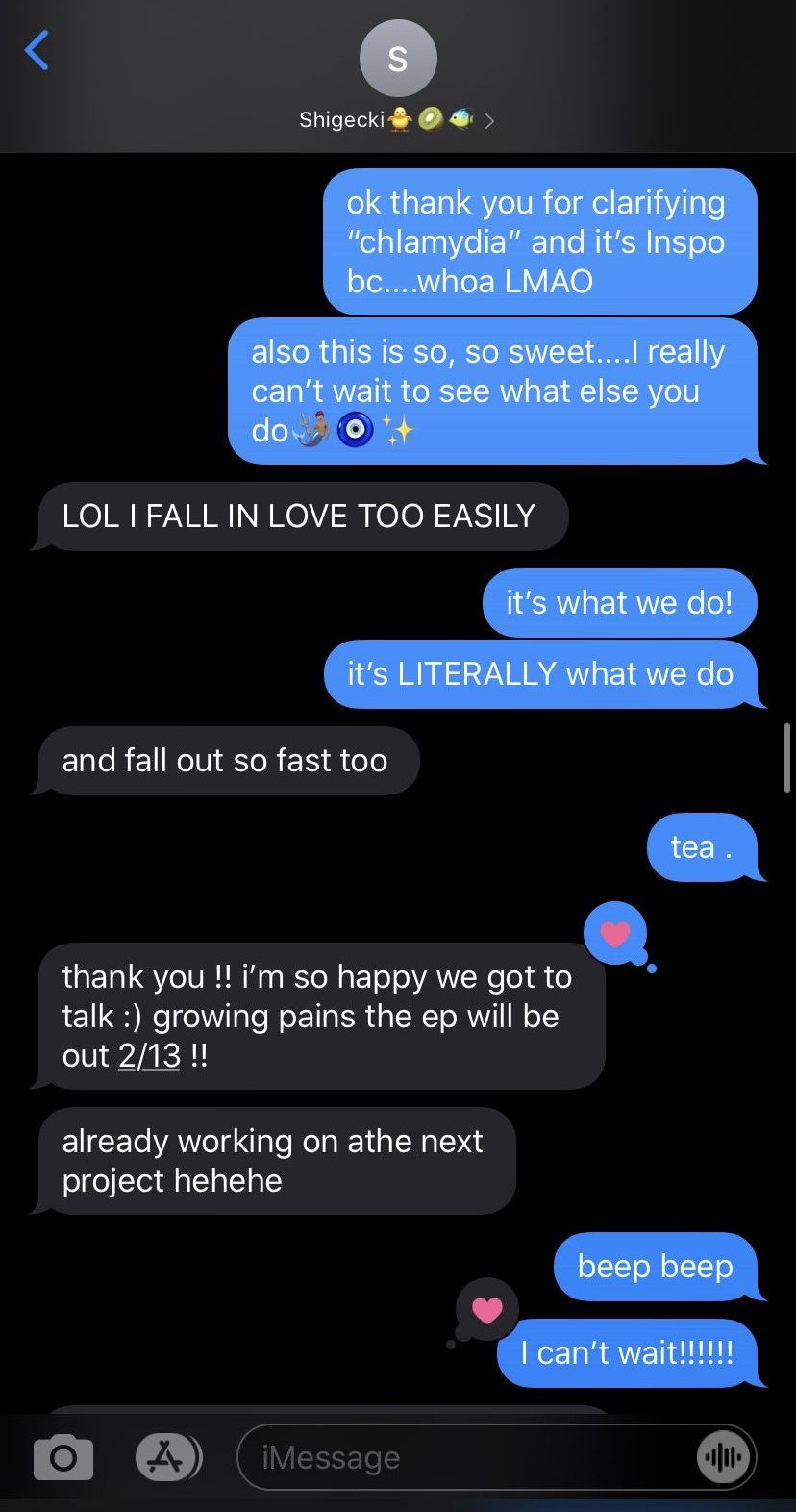Screen dimensions: 796x1512
Task: Record an audio message
Action: coord(723,1458)
